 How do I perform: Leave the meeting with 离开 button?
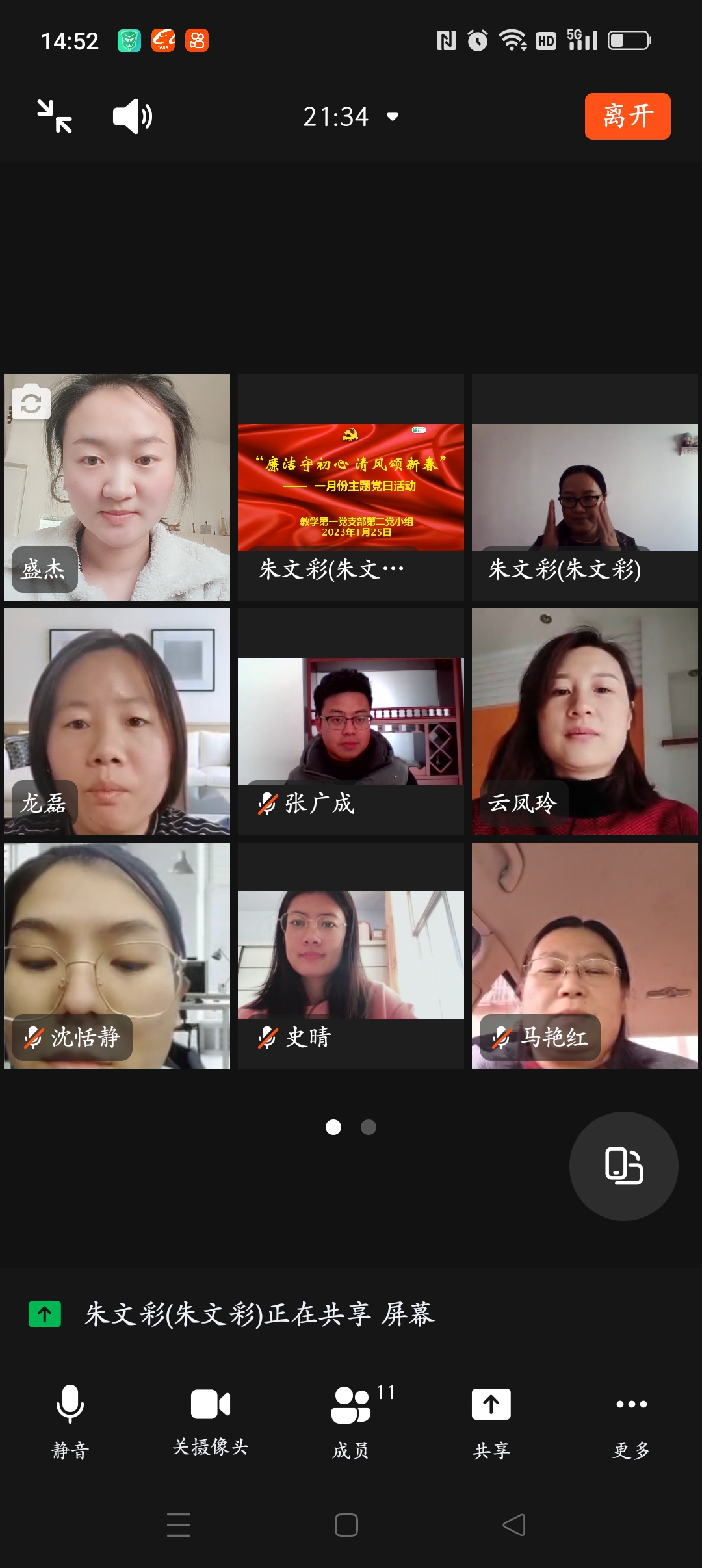tap(627, 116)
